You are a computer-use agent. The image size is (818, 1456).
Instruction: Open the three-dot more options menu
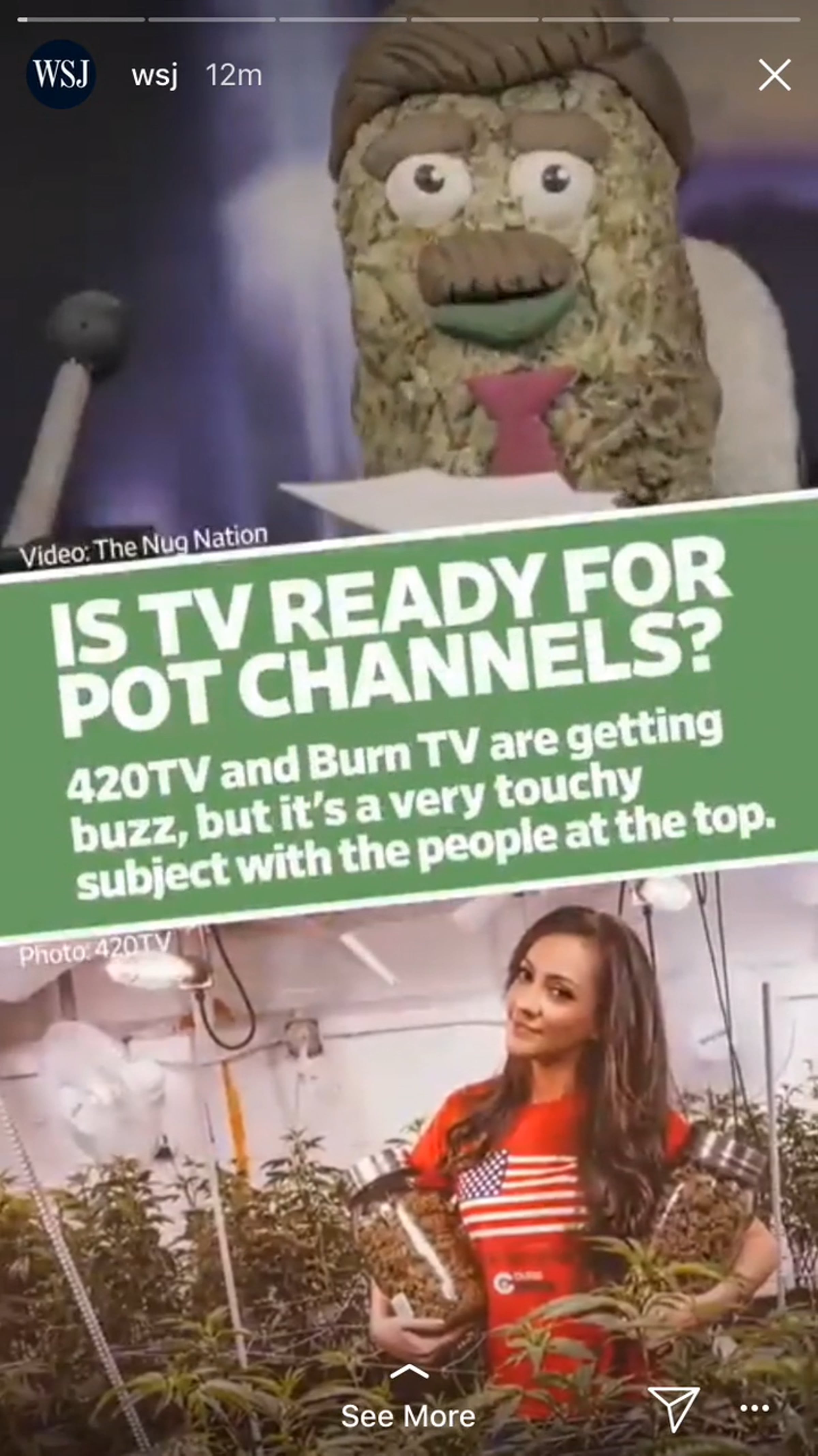click(x=755, y=1408)
